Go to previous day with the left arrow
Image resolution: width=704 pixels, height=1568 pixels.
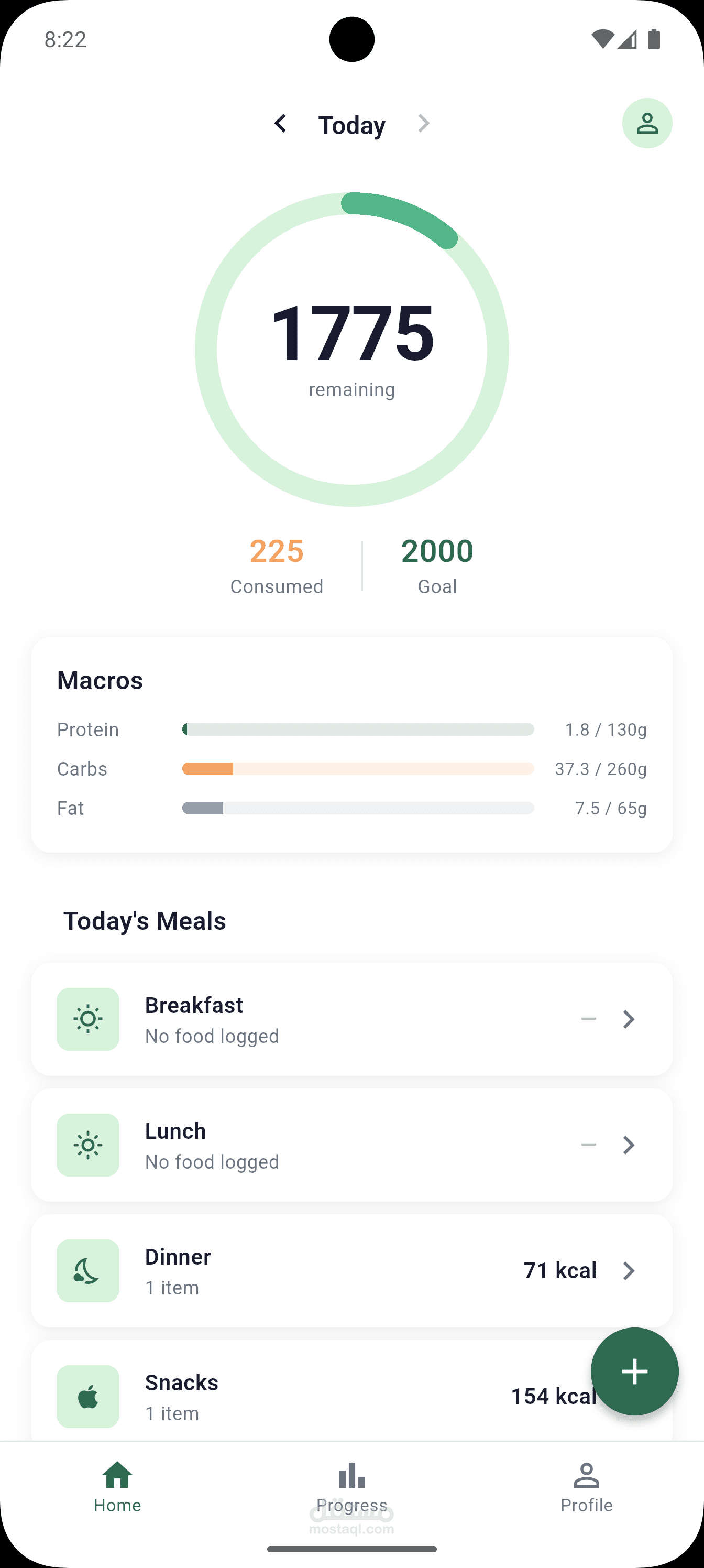(281, 124)
